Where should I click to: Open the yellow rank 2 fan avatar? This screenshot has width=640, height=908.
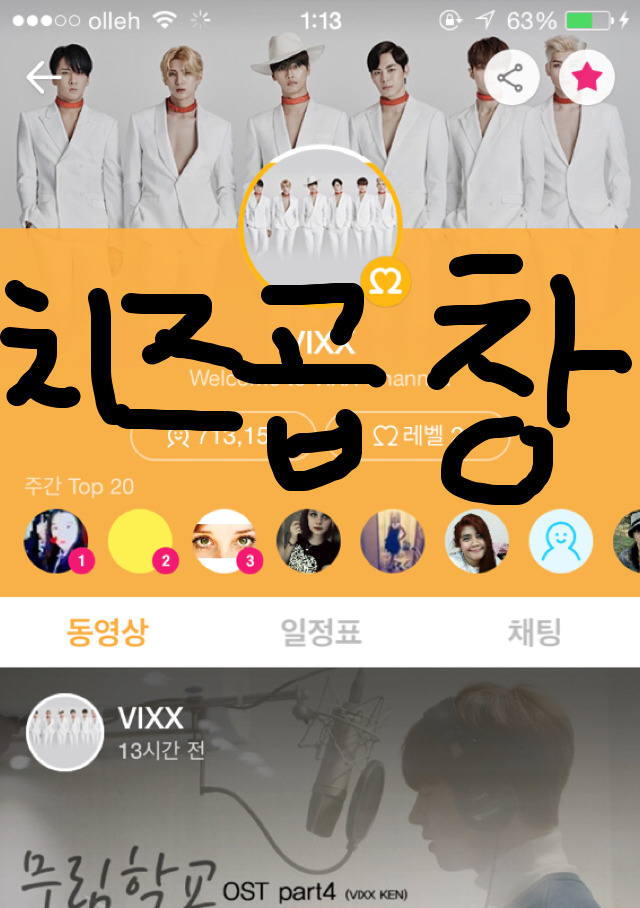[x=140, y=541]
